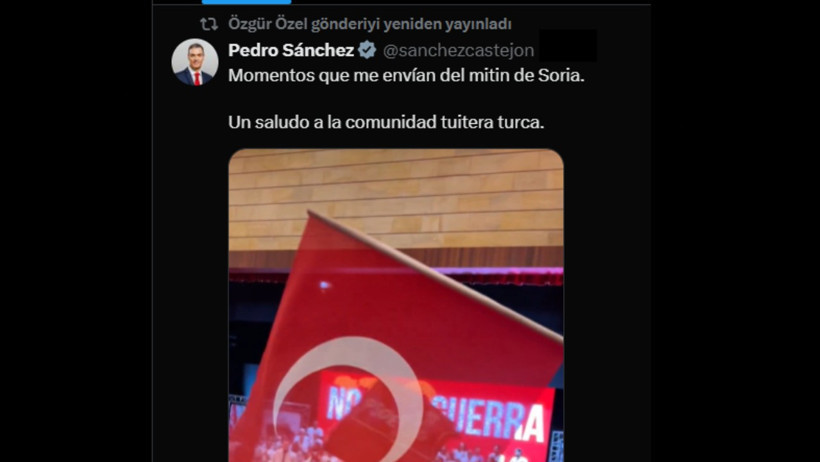Open the 'Özgür Özel gönderiyi yeniden yayınladı' repost link
Viewport: 820px width, 462px height.
(x=369, y=24)
